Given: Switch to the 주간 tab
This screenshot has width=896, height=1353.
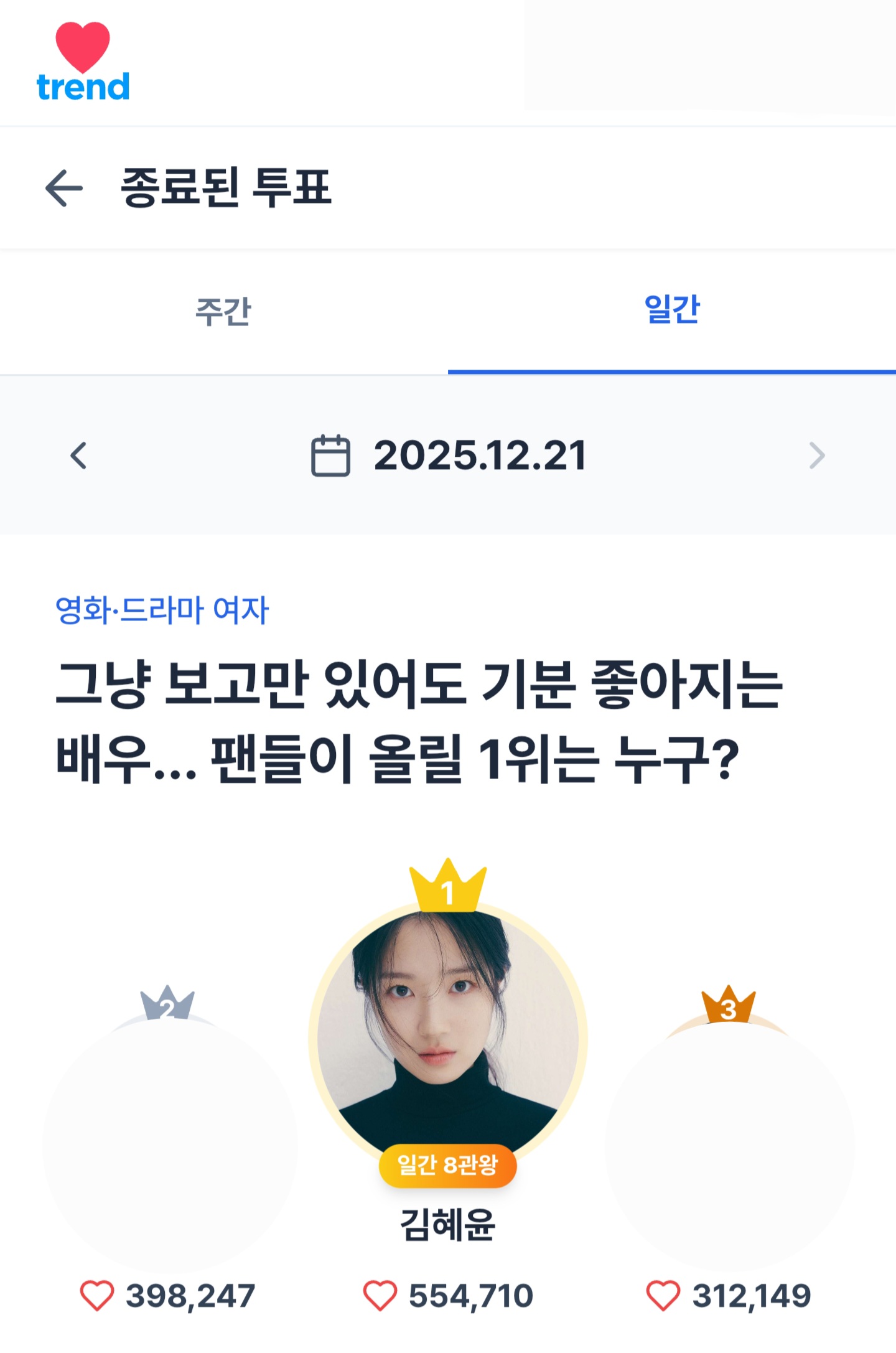Looking at the screenshot, I should coord(223,312).
